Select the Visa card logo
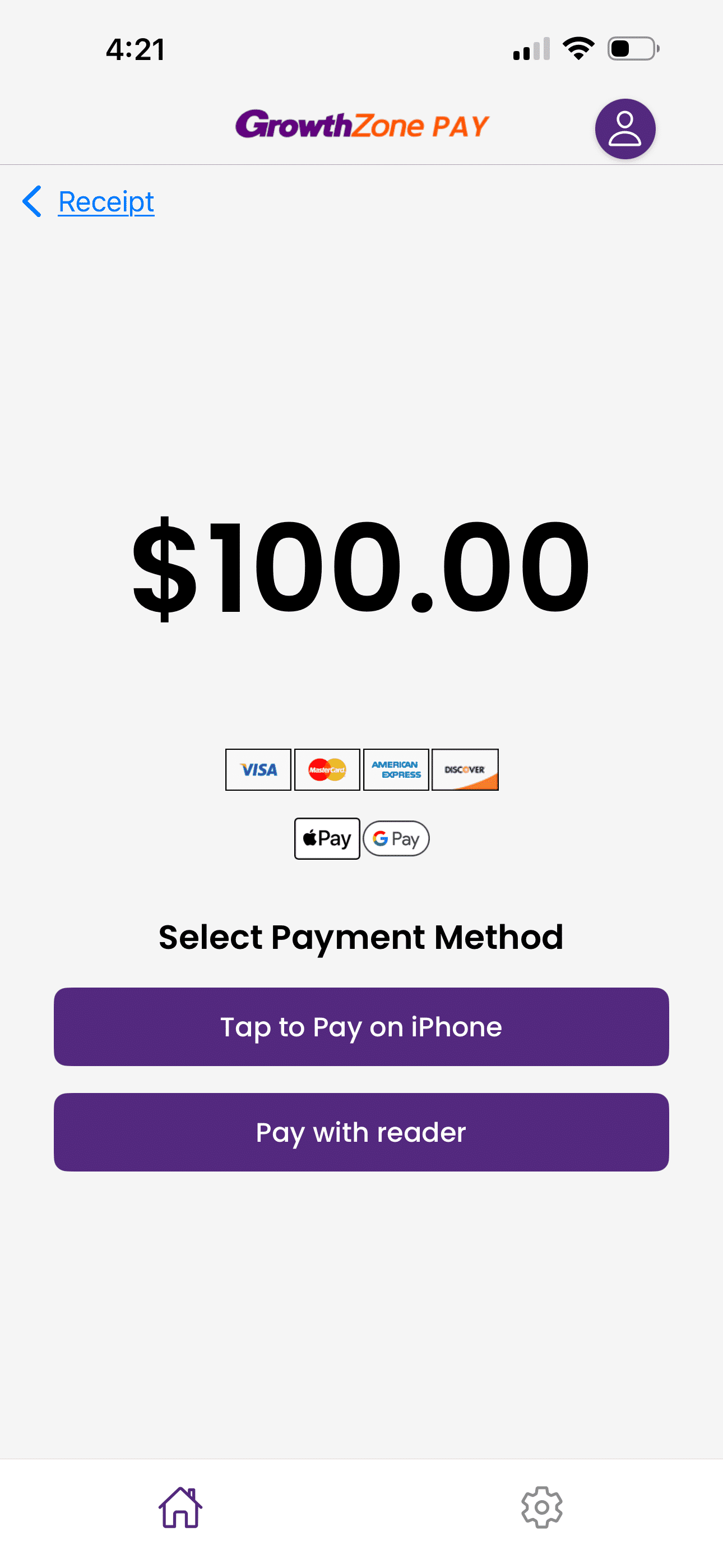This screenshot has height=1568, width=723. [x=257, y=769]
